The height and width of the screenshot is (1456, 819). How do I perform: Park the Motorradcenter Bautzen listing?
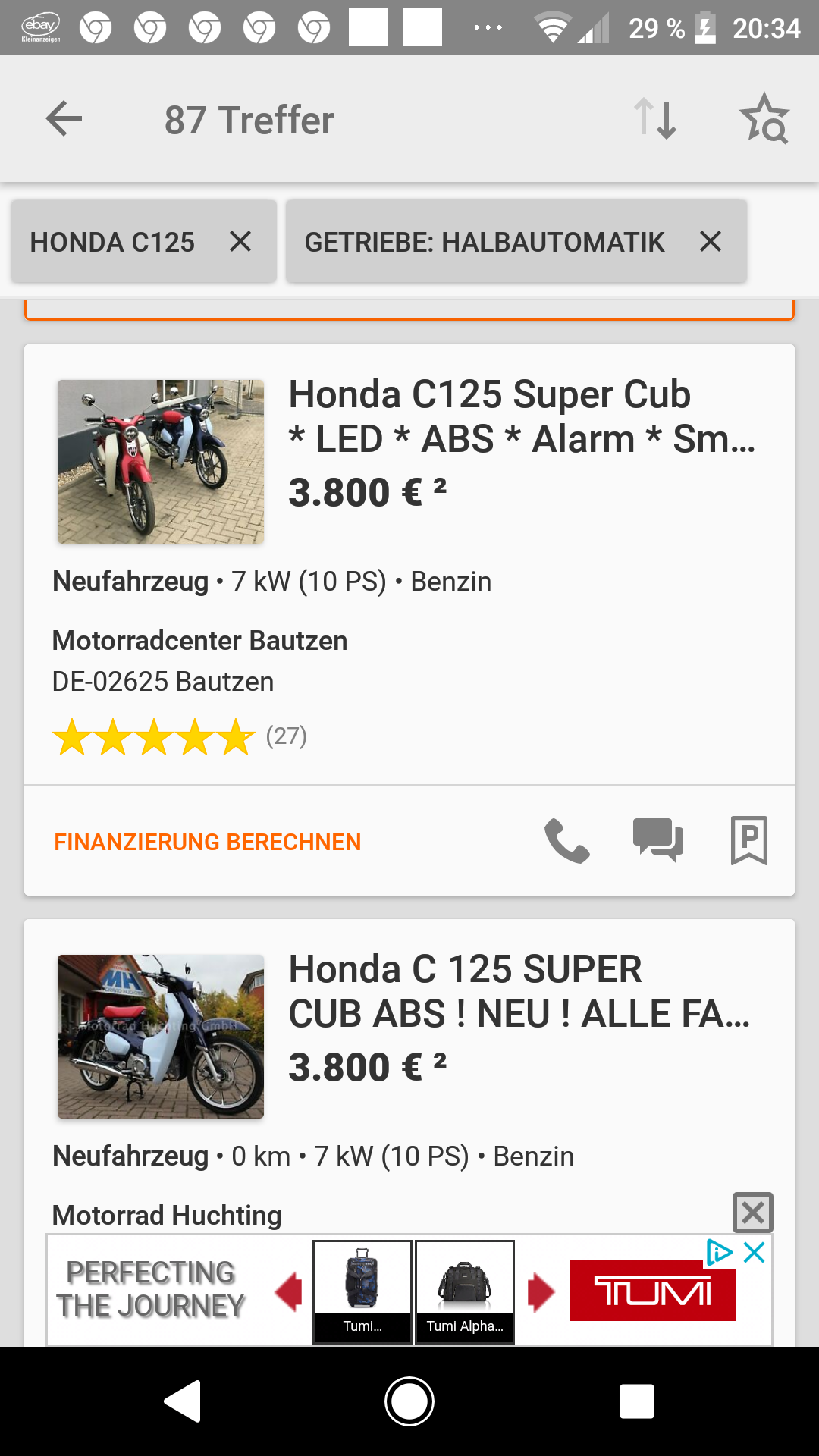click(x=749, y=841)
